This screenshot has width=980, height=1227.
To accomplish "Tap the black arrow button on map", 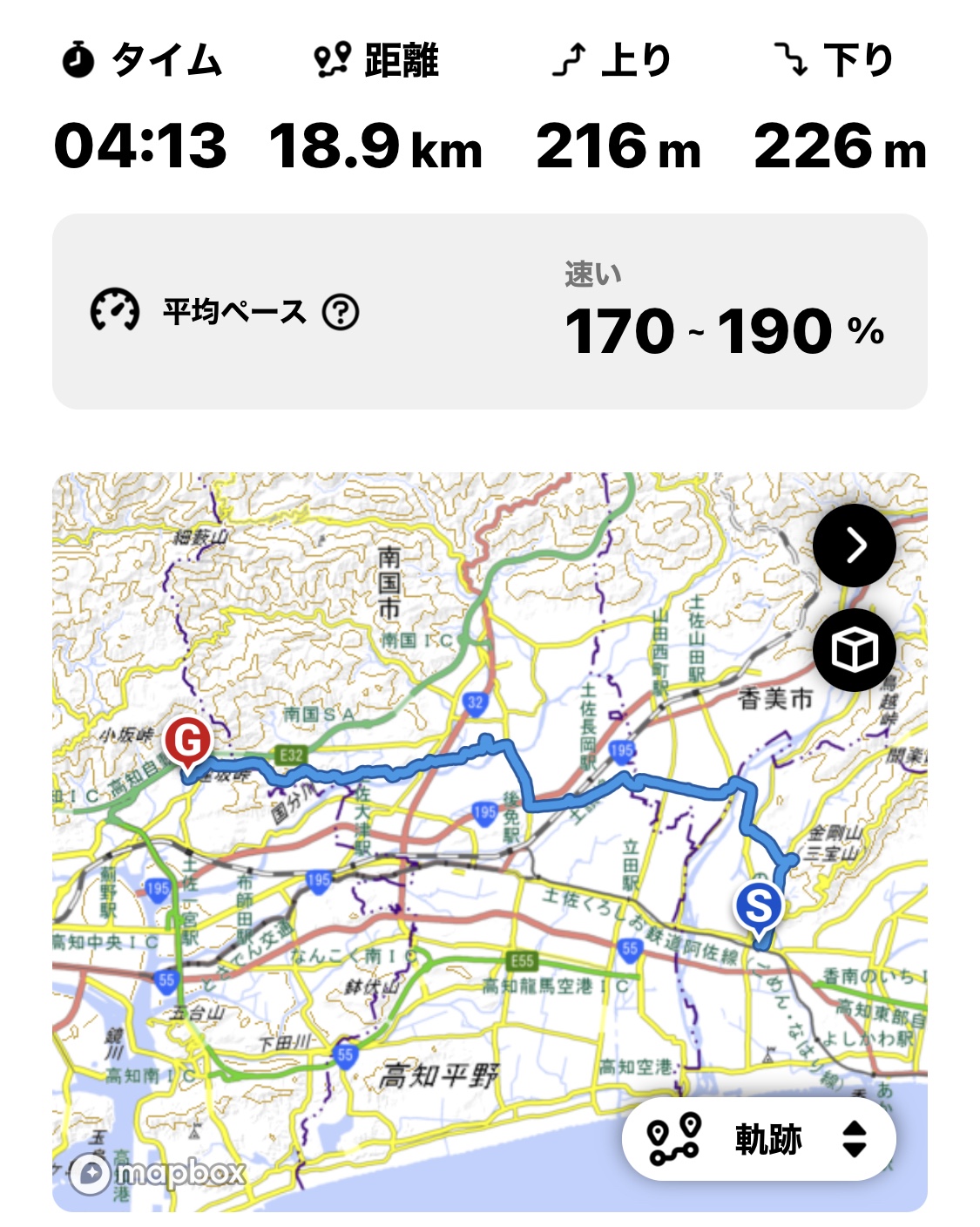I will tap(854, 546).
